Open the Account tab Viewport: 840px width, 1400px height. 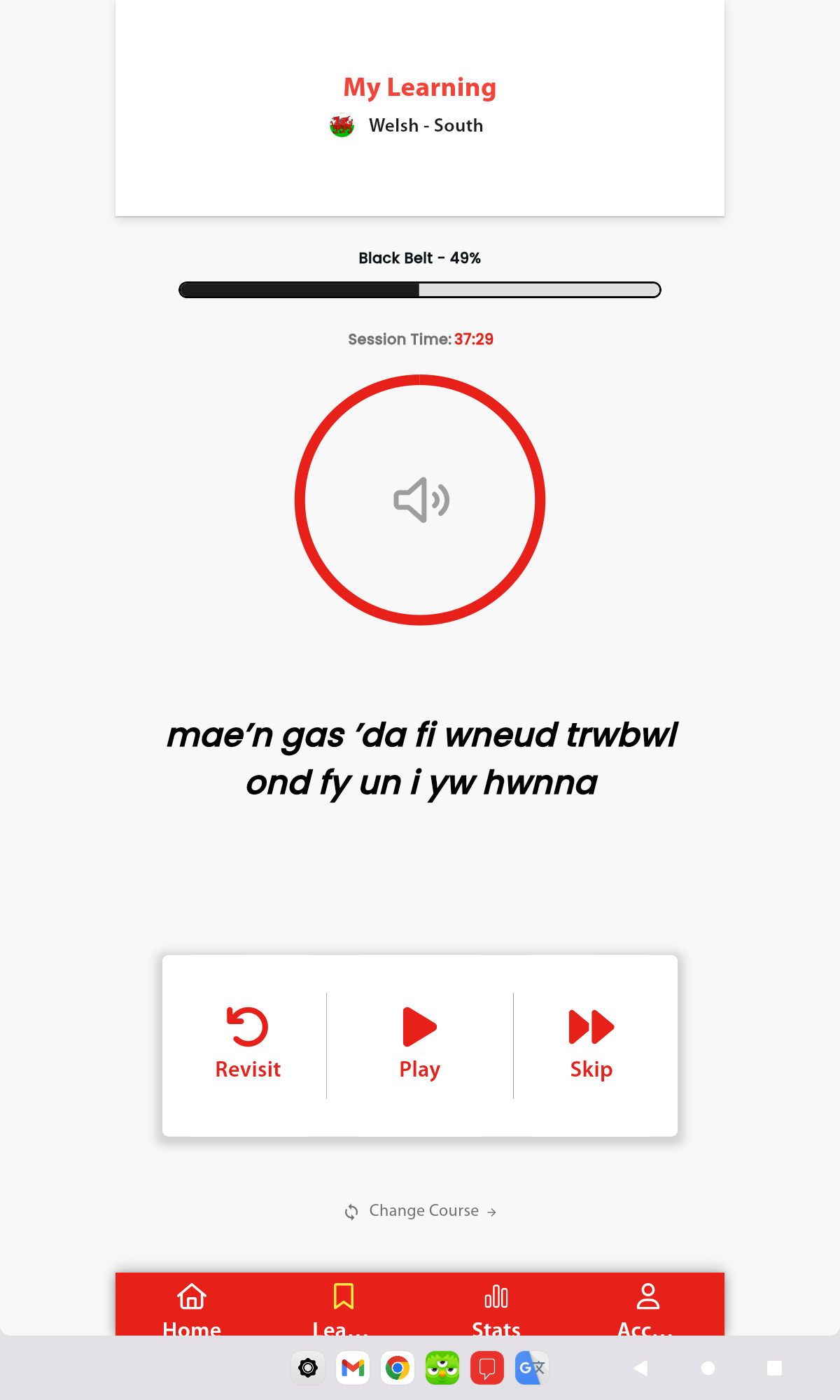point(647,1308)
